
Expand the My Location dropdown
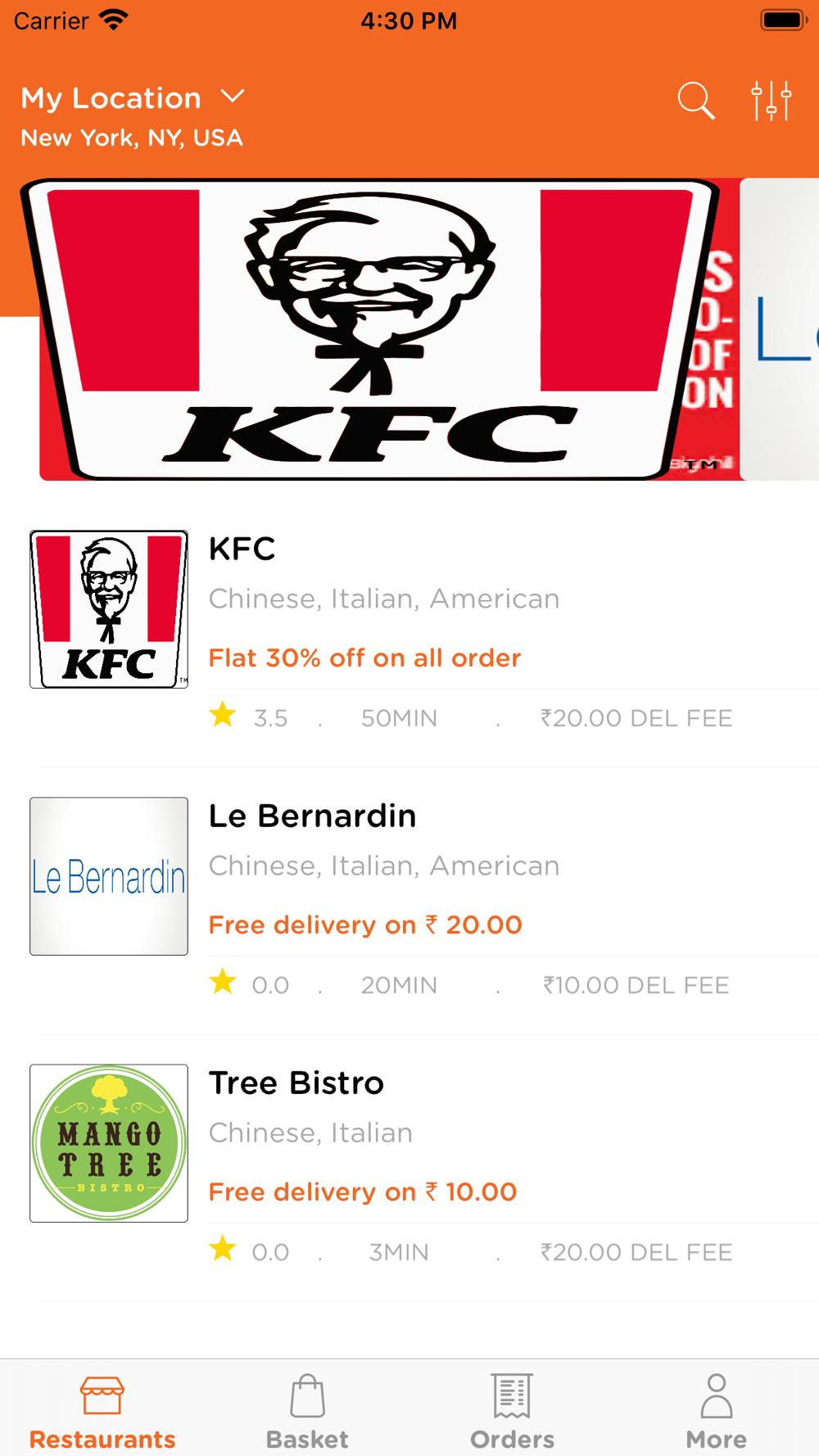[x=133, y=97]
